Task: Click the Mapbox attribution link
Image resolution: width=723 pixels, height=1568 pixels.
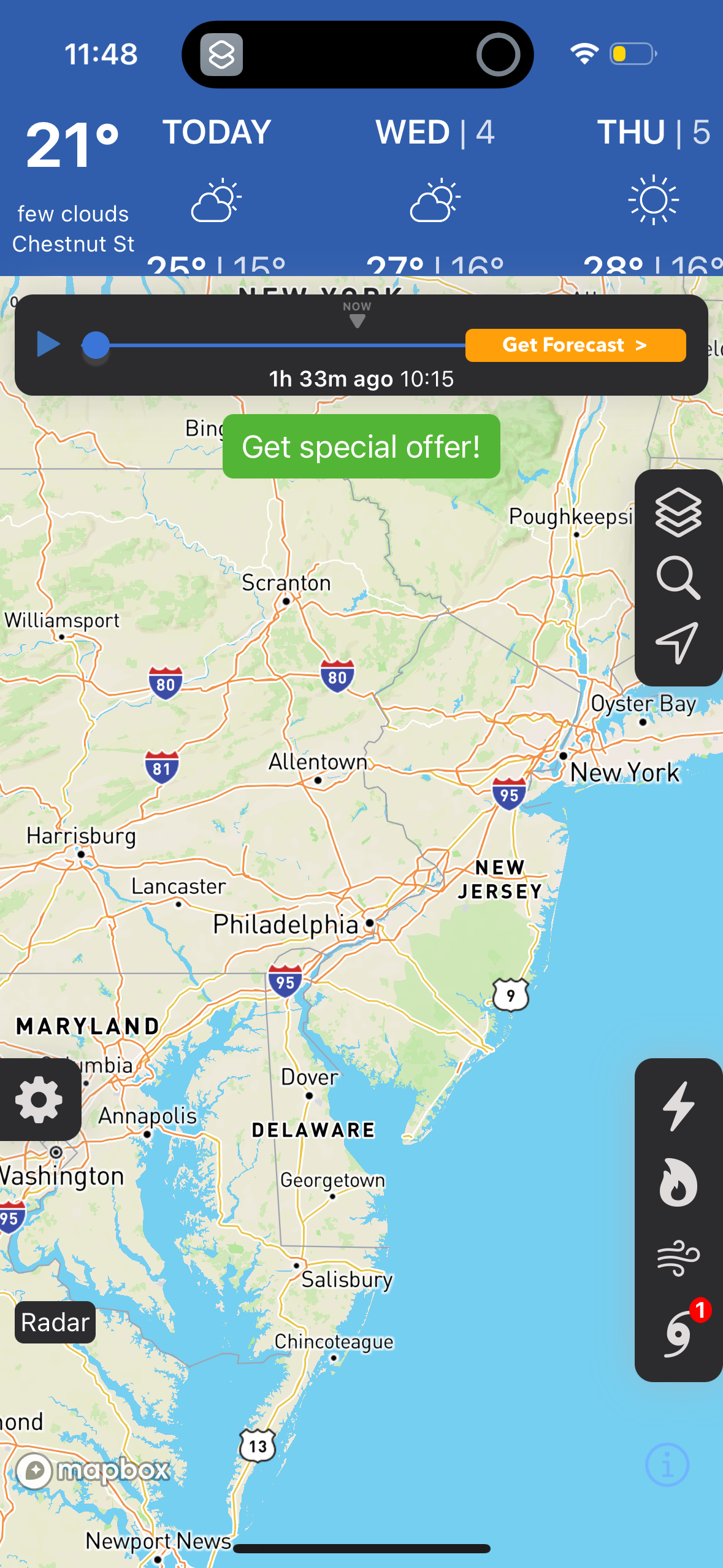Action: coord(92,1470)
